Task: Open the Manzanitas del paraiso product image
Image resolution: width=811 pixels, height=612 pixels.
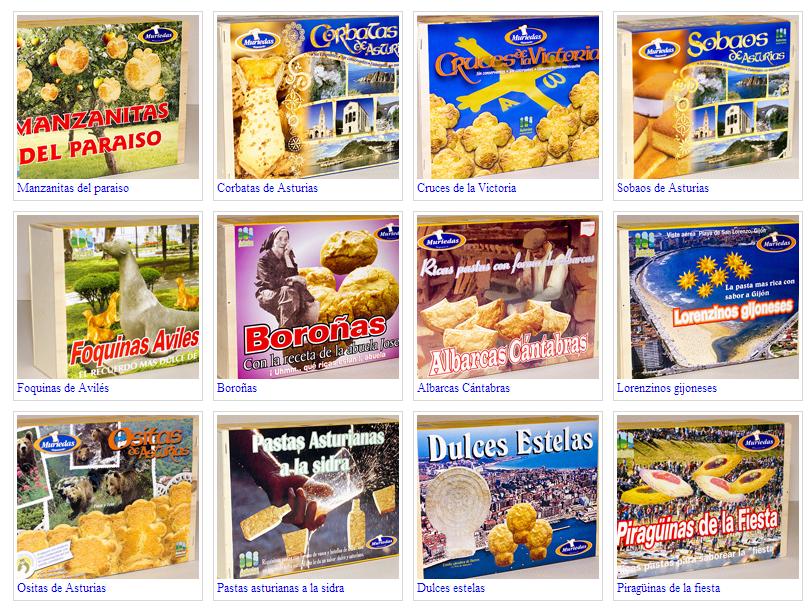Action: pos(108,98)
